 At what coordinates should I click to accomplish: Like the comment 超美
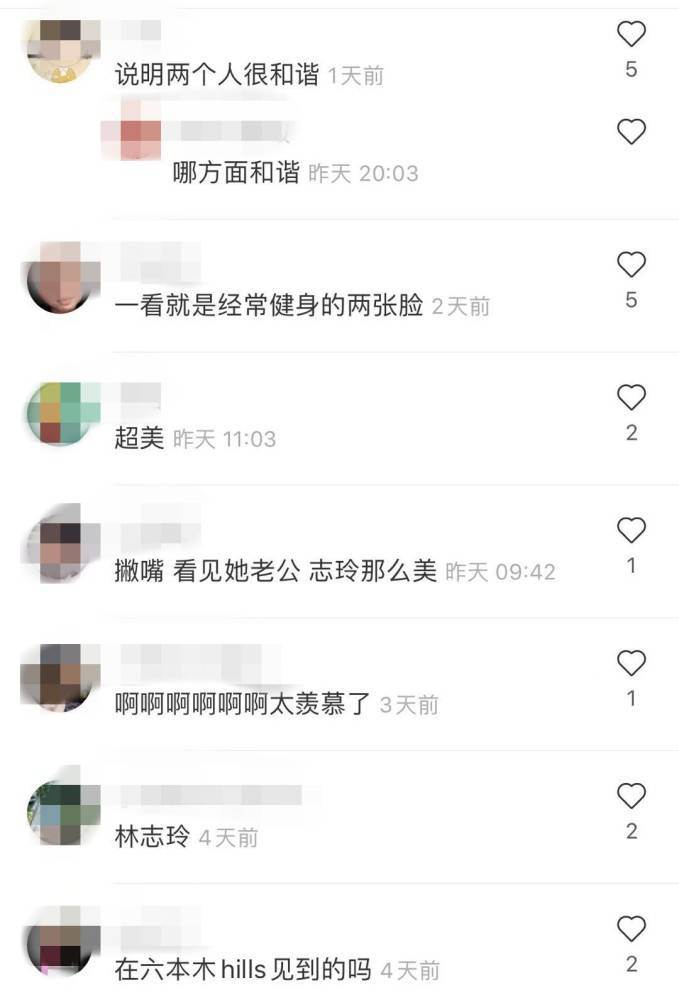coord(631,398)
